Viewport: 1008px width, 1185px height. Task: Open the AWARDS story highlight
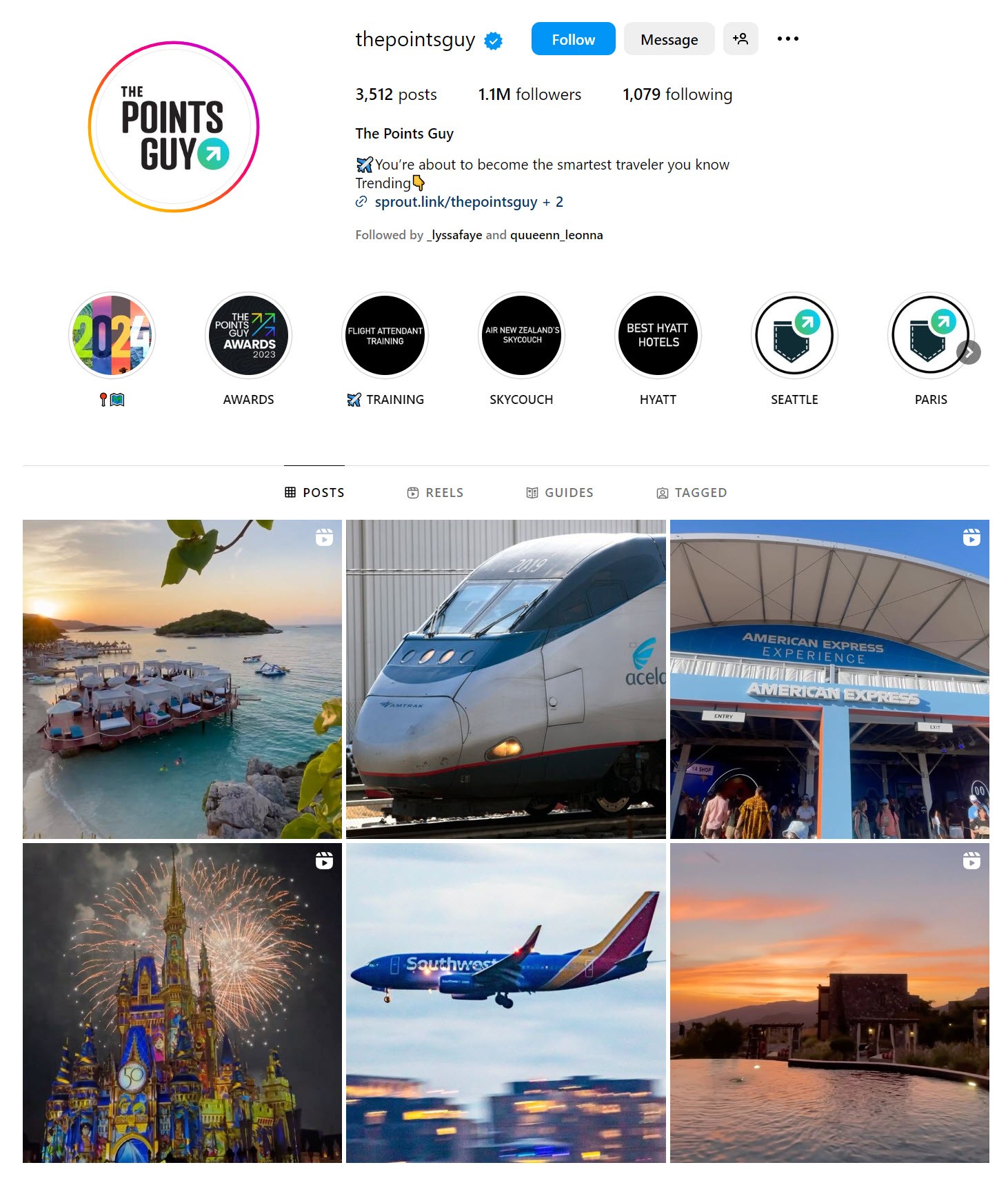pos(248,336)
